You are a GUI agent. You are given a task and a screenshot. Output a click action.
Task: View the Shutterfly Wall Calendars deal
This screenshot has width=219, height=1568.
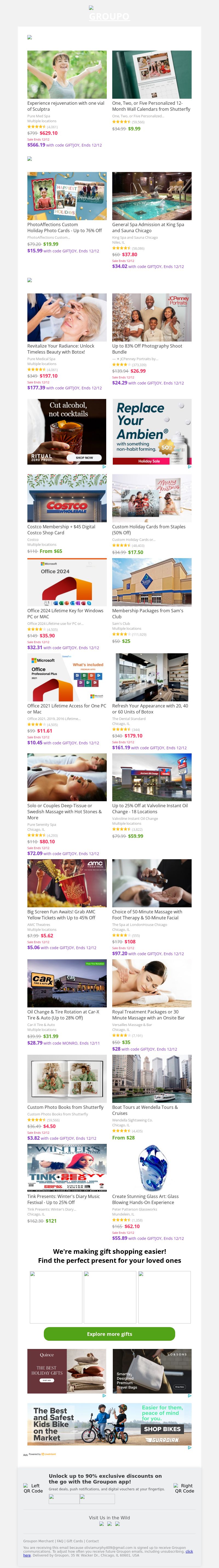tap(151, 106)
